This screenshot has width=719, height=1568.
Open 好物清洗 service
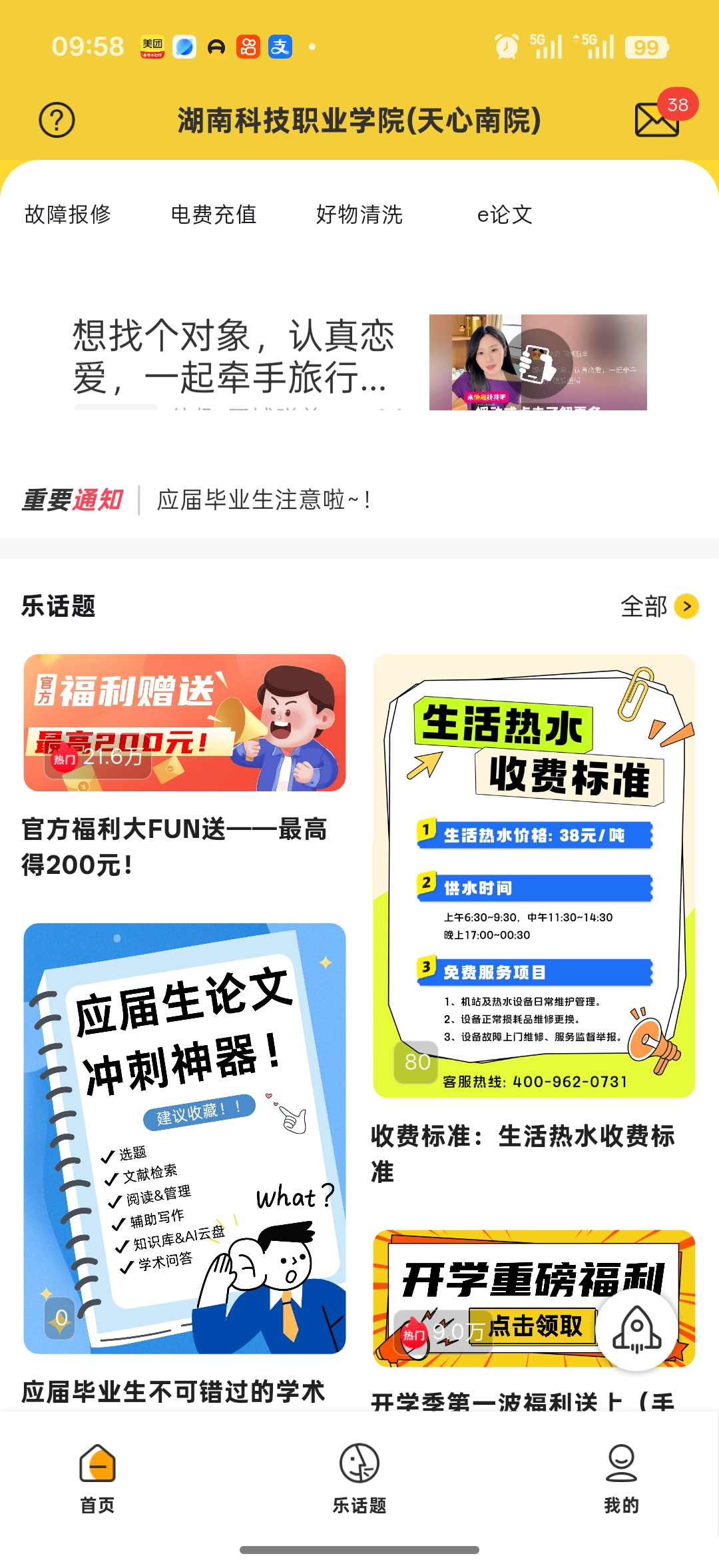359,214
